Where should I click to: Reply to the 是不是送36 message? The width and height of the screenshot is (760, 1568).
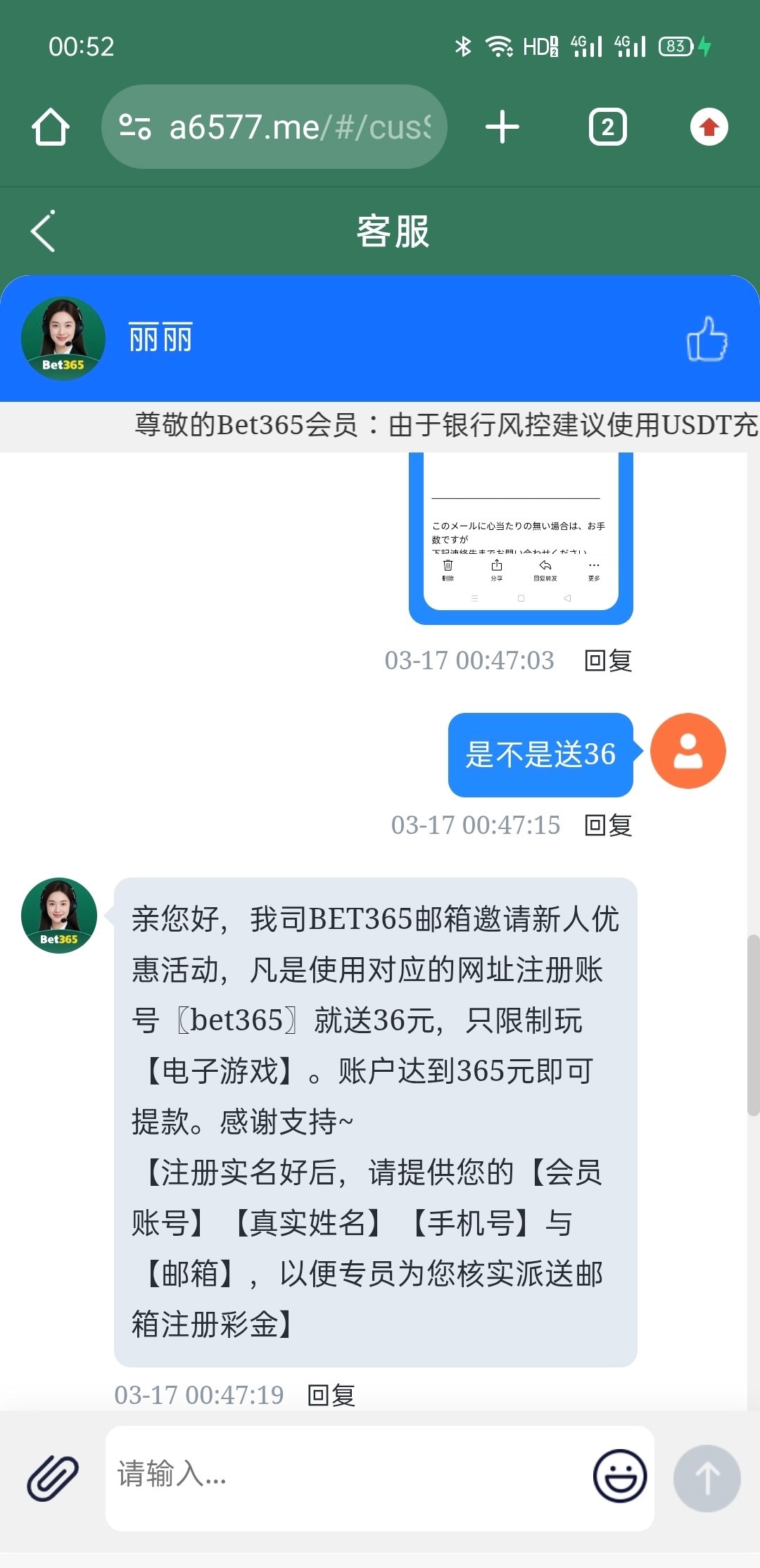click(x=609, y=825)
